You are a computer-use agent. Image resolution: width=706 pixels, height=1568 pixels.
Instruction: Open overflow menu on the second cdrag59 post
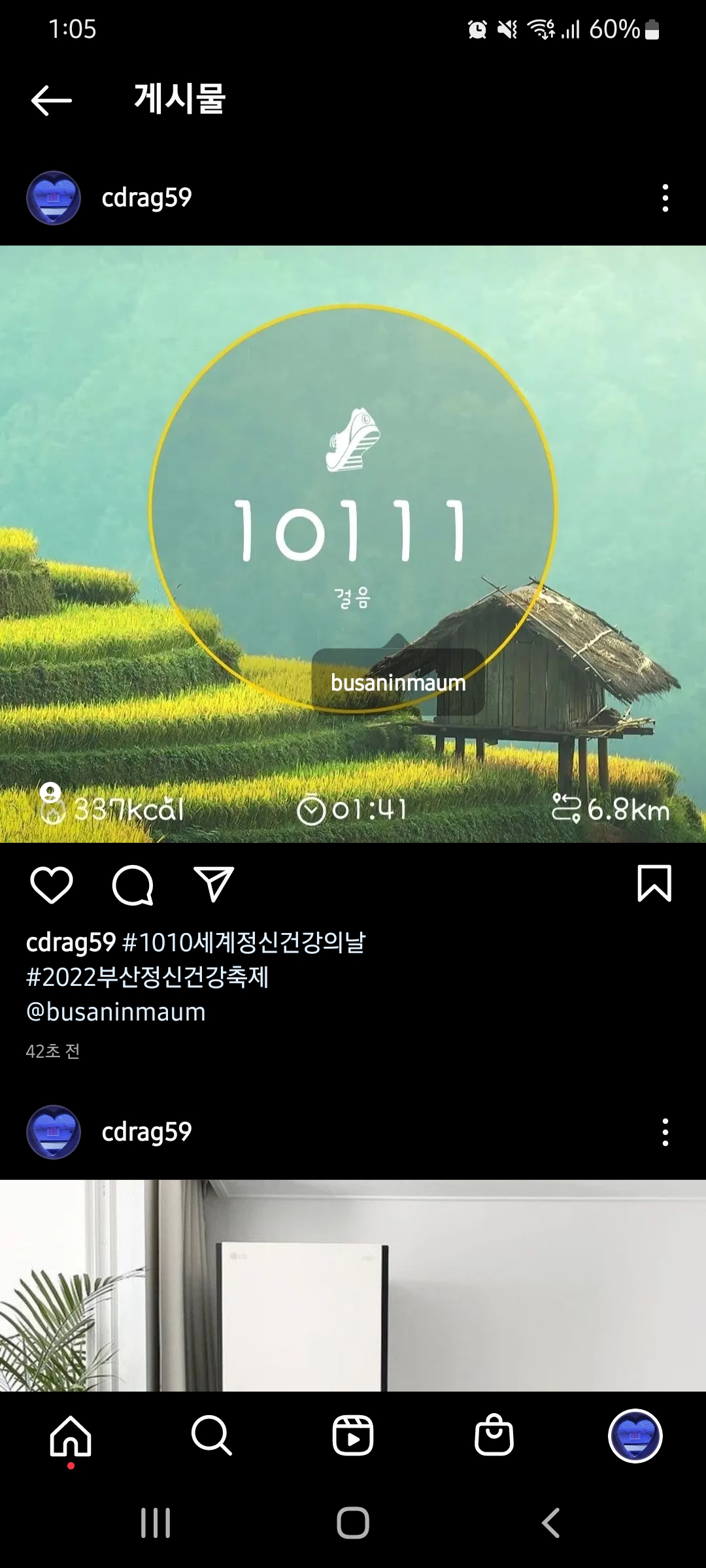click(x=665, y=1132)
